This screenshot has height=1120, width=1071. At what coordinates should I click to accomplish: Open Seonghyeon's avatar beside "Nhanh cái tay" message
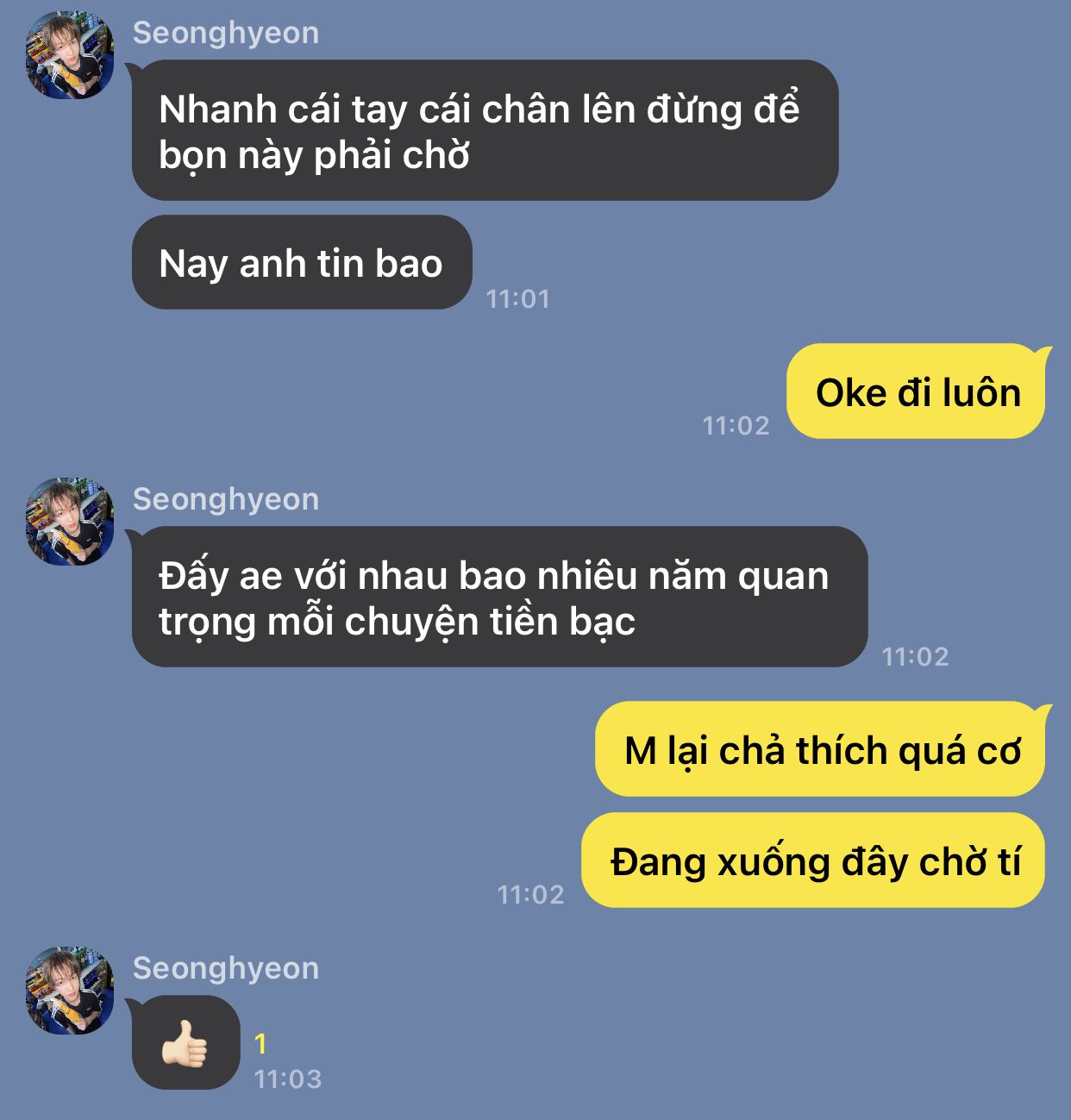70,55
